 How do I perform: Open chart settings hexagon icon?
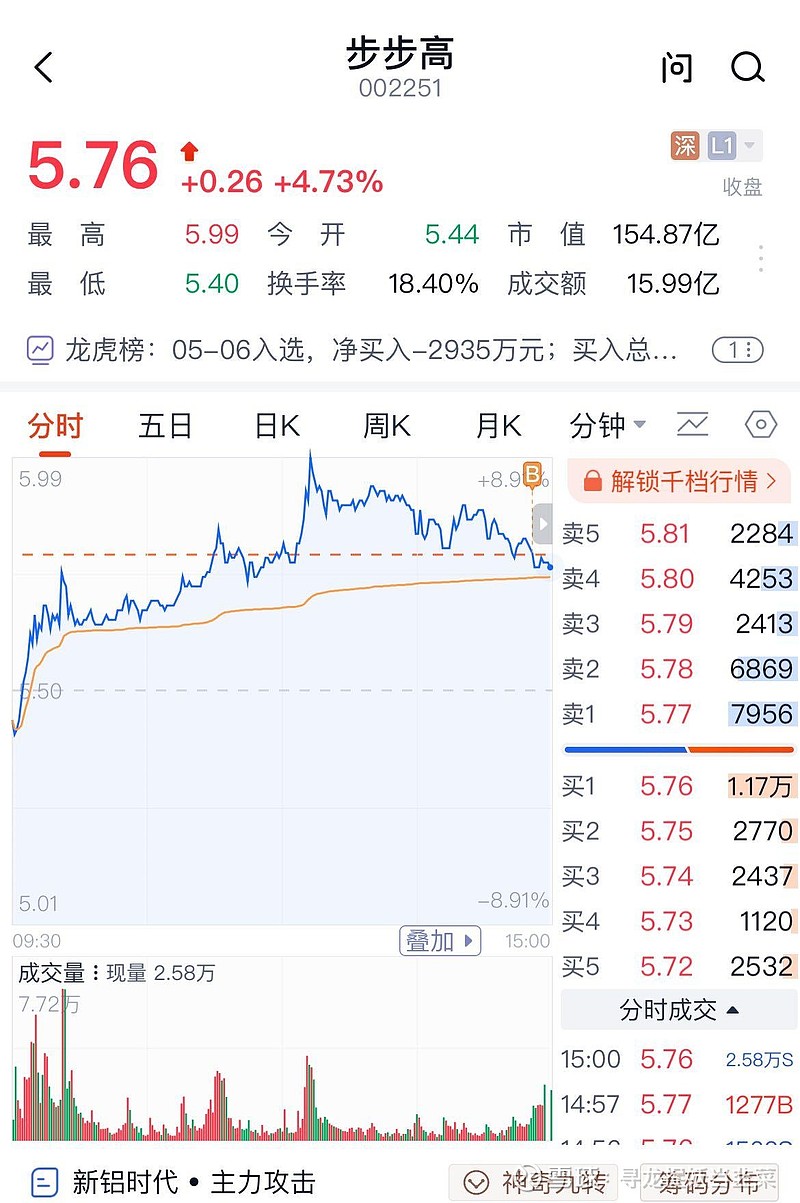(761, 425)
